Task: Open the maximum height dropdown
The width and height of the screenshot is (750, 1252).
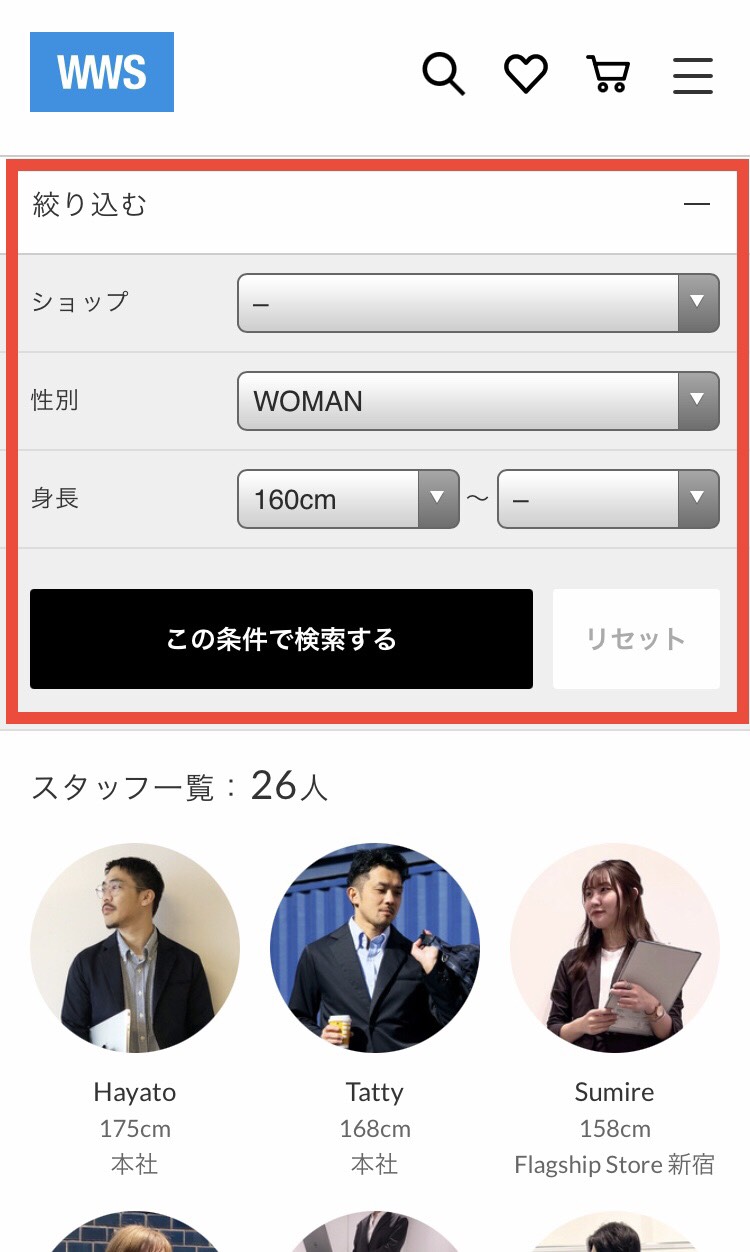Action: [608, 499]
